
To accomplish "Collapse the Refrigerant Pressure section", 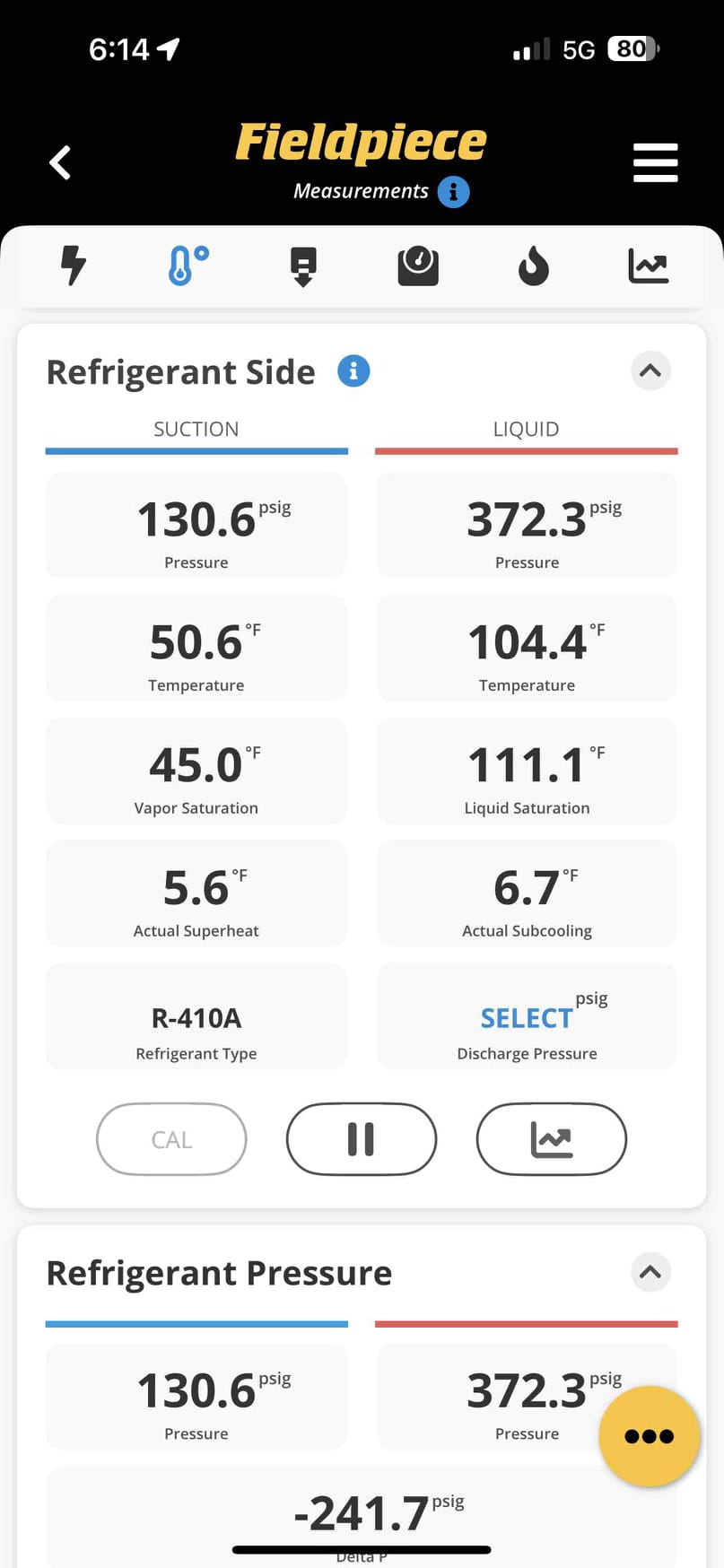I will coord(650,1272).
